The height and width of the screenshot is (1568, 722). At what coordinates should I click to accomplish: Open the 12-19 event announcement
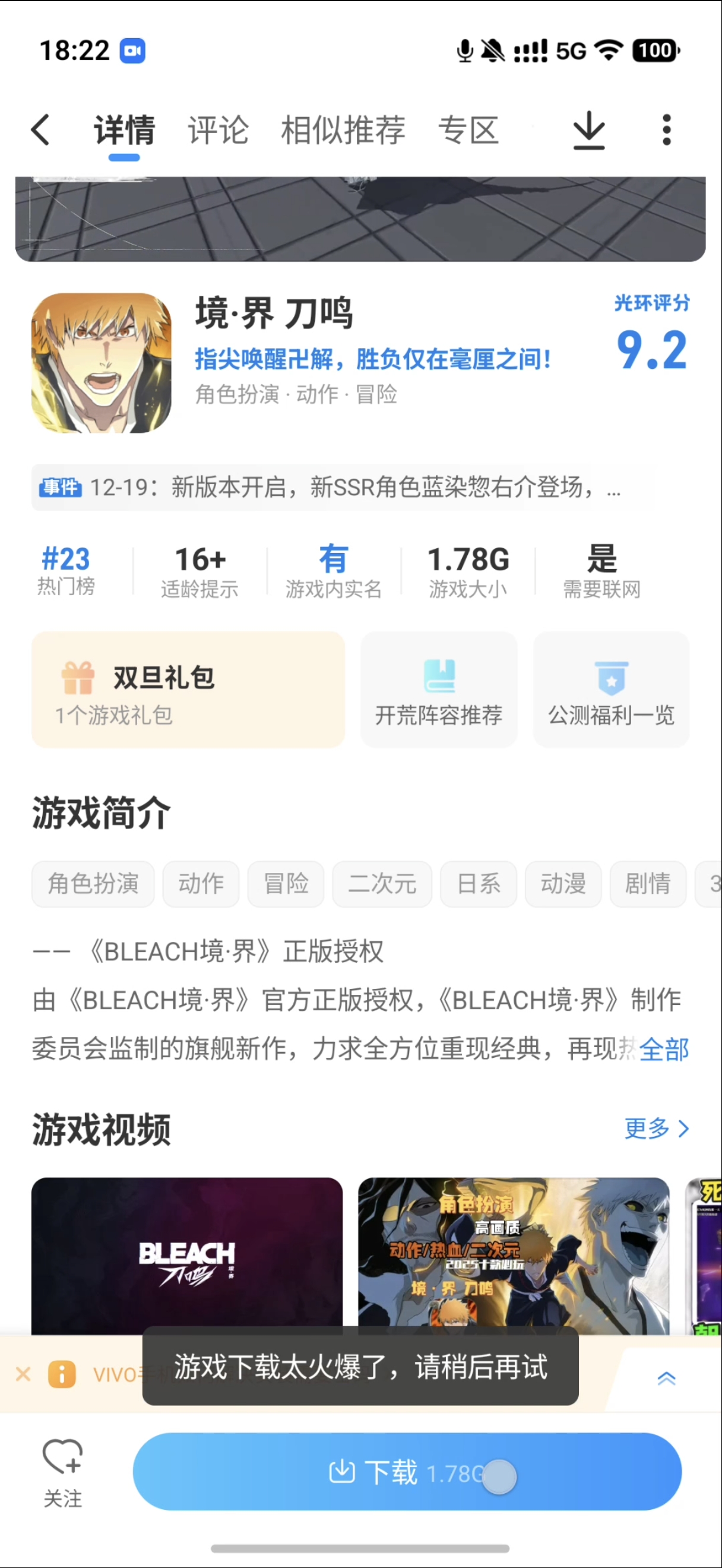tap(341, 487)
